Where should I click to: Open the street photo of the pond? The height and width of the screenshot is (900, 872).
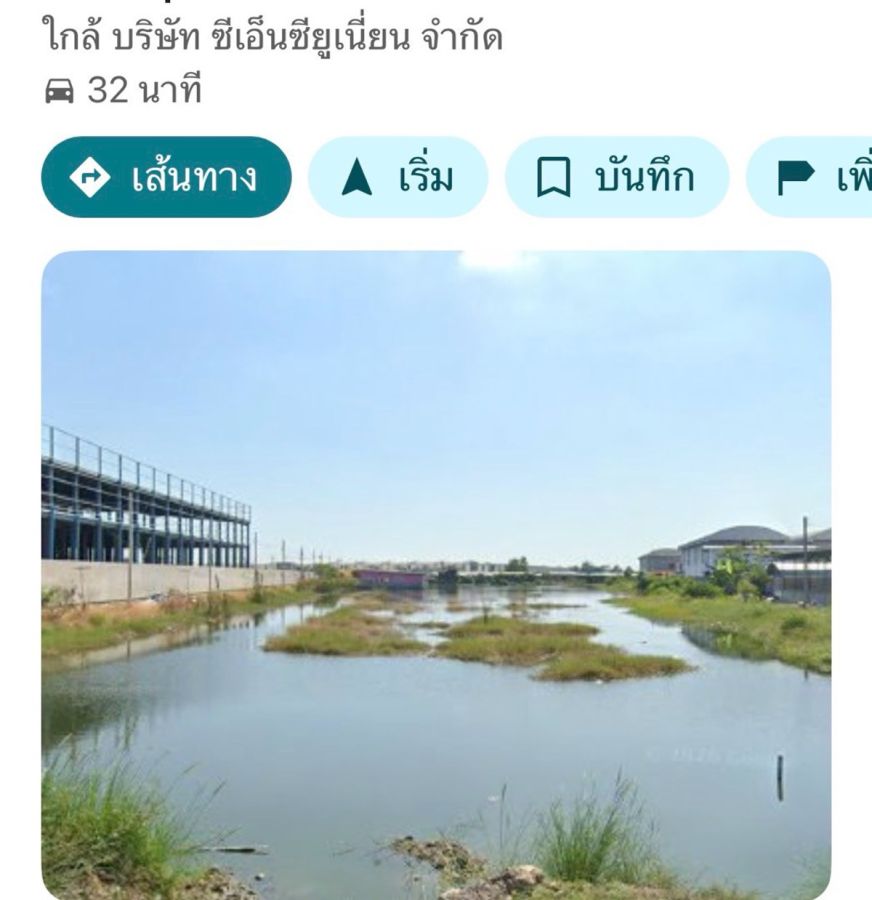point(436,575)
